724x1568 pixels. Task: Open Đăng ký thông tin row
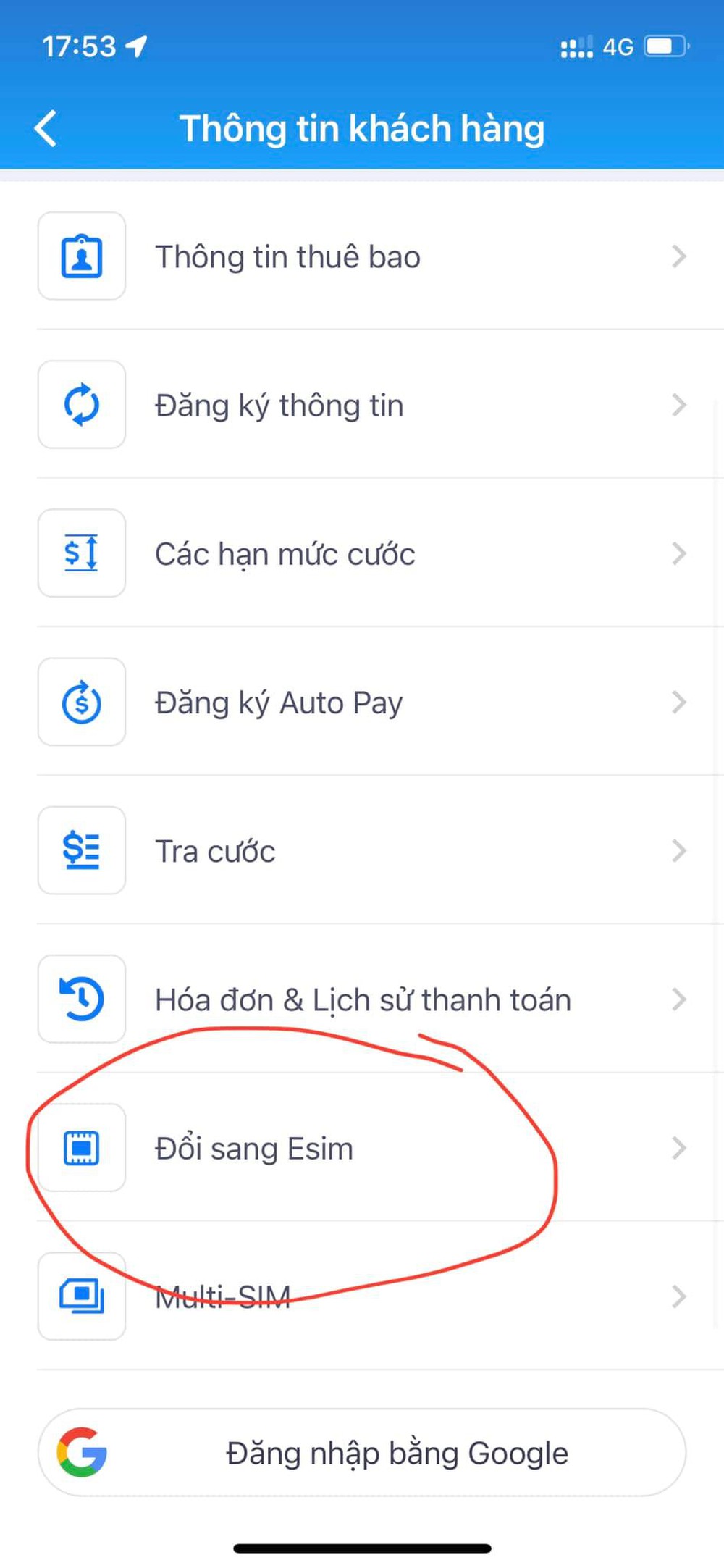click(362, 405)
